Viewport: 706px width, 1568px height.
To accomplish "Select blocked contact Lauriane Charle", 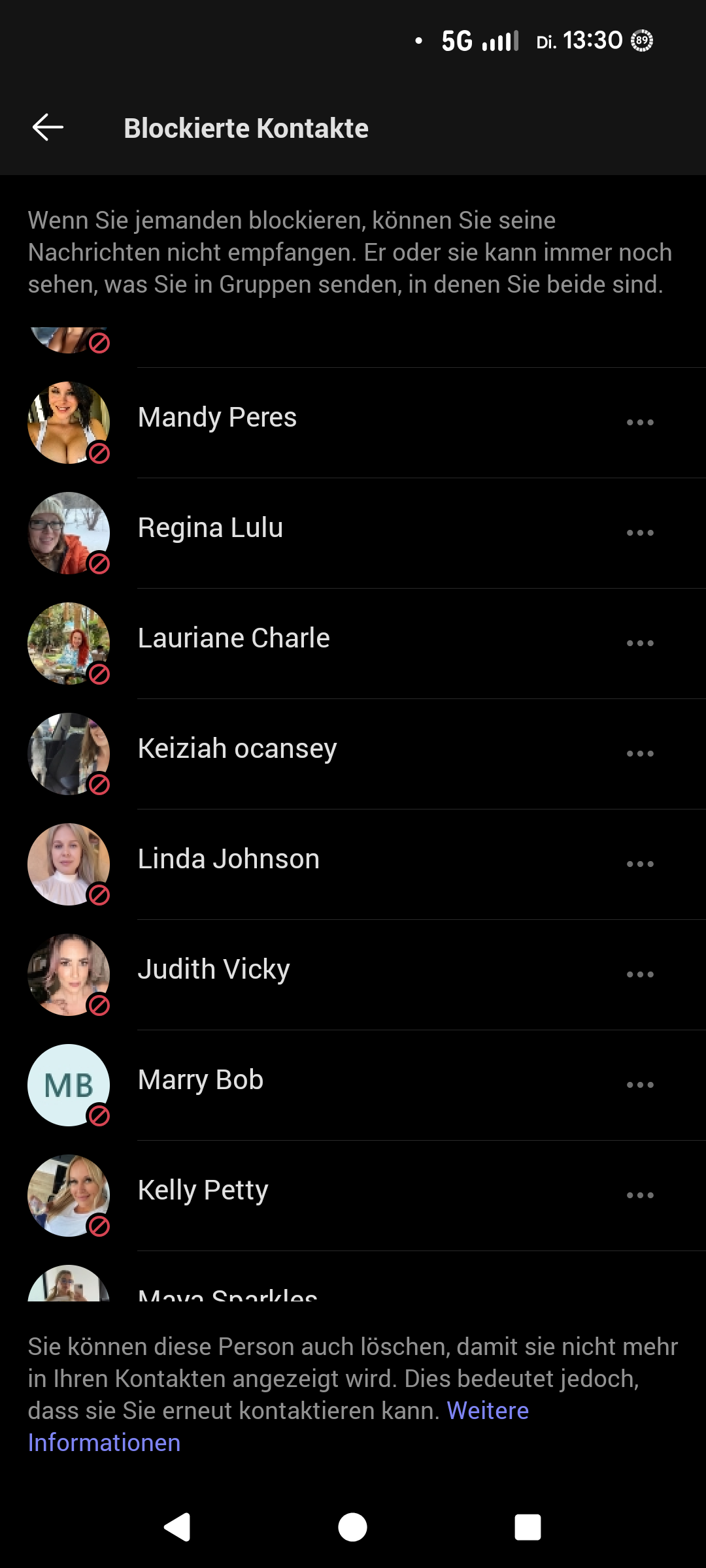I will coord(233,639).
